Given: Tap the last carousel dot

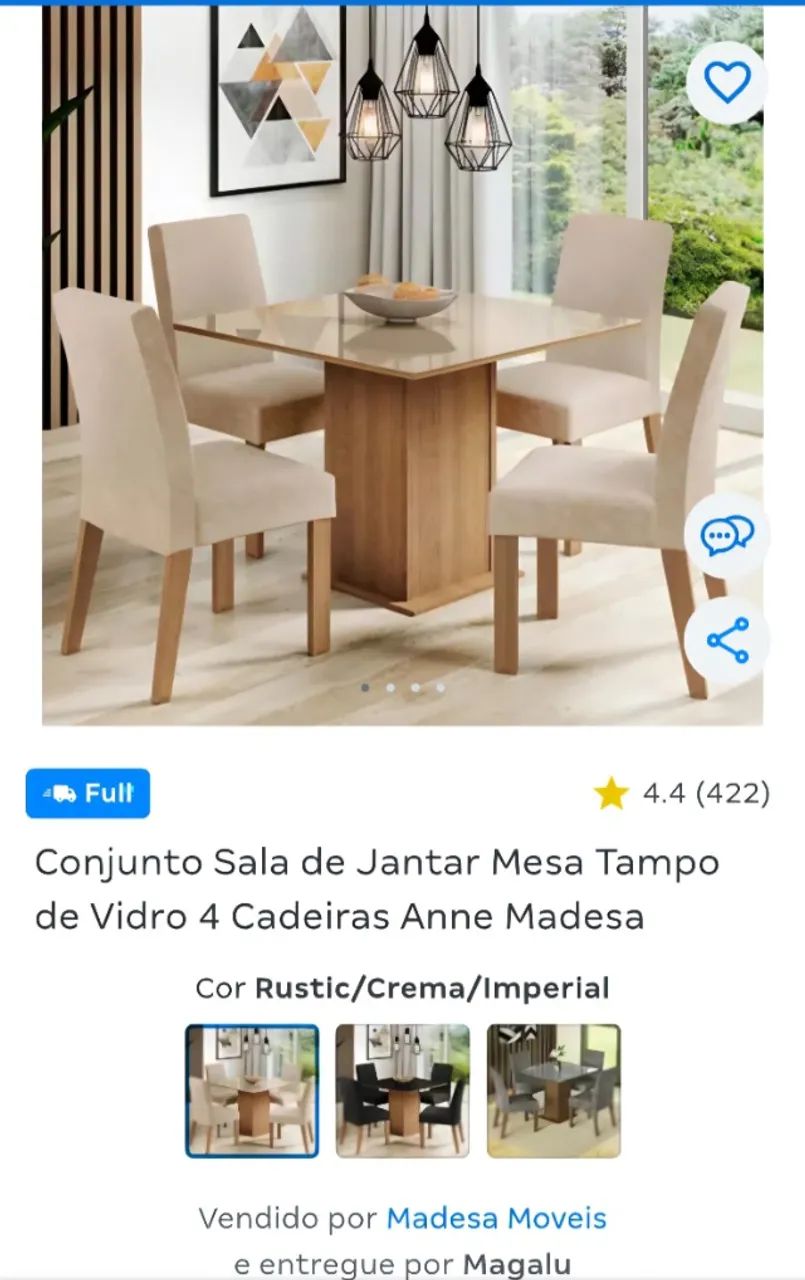Looking at the screenshot, I should point(438,687).
